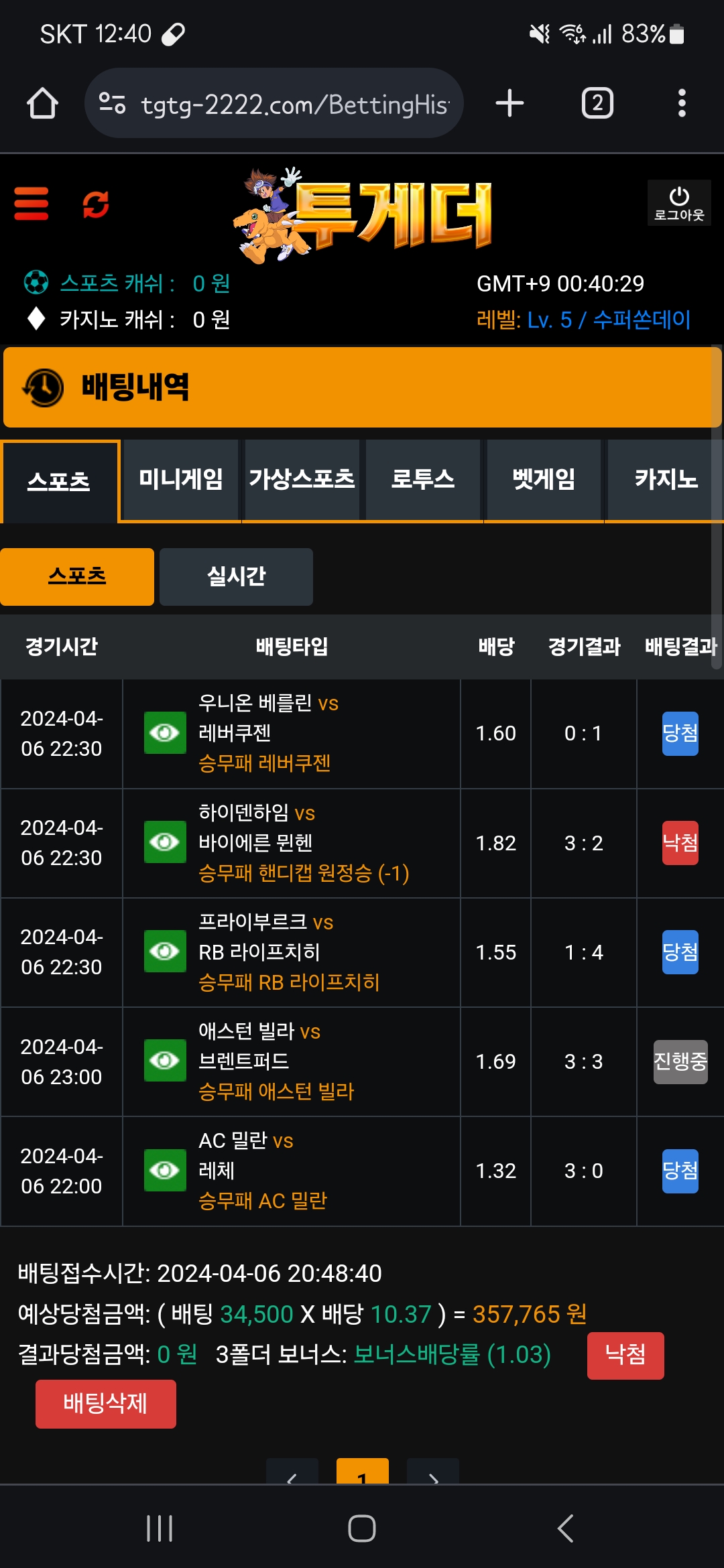The image size is (724, 1568).
Task: Select the orange 스포츠 sub-tab
Action: point(77,577)
